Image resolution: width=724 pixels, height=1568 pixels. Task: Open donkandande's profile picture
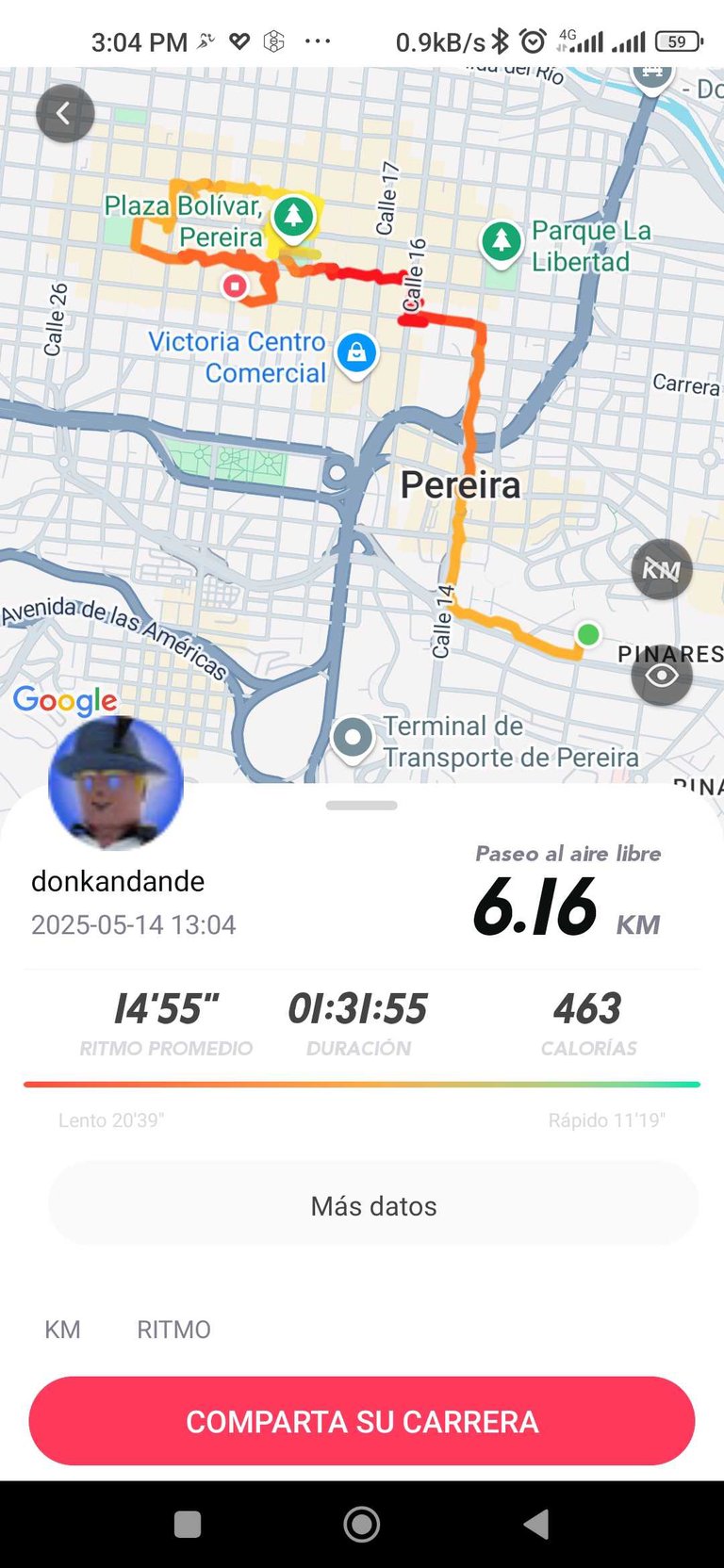point(115,782)
